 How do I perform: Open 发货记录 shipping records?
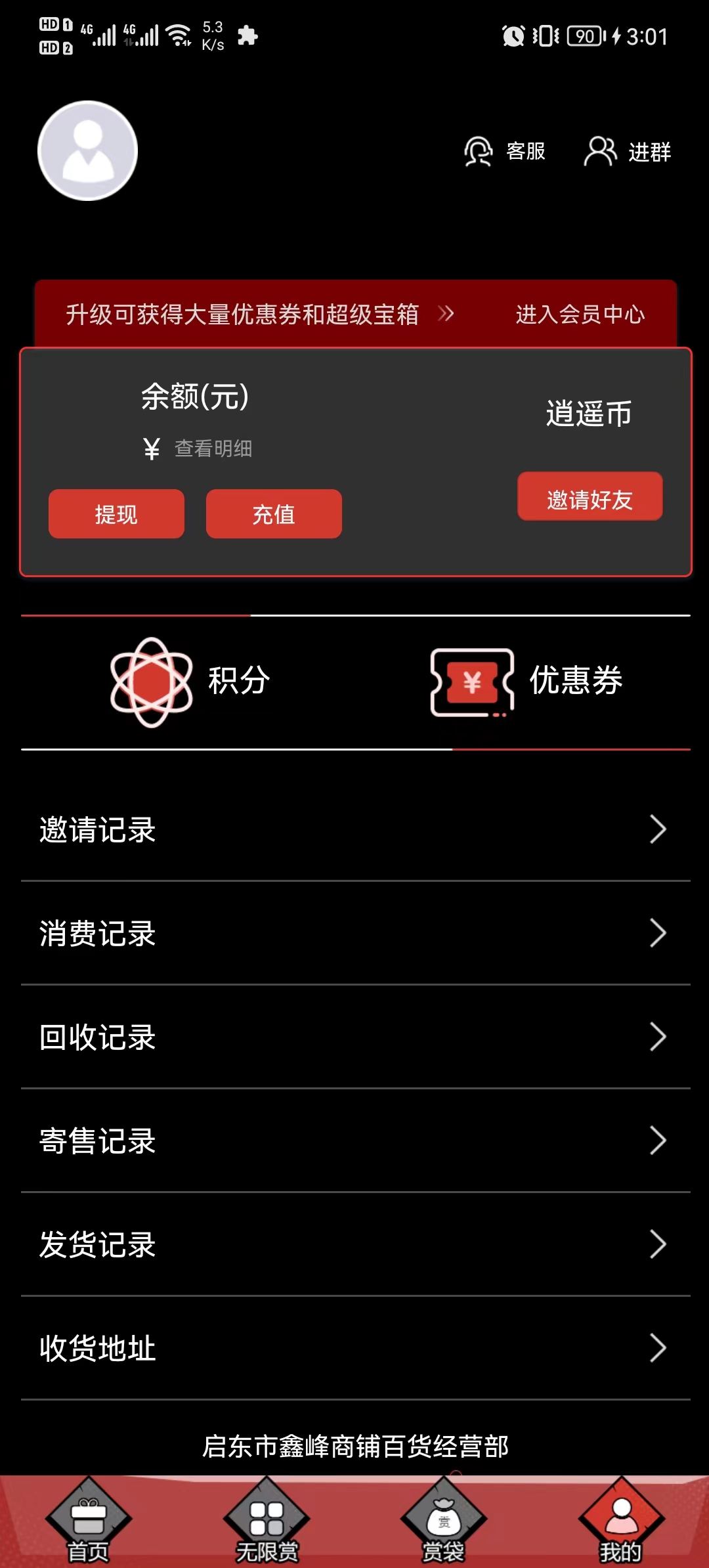click(x=354, y=1244)
